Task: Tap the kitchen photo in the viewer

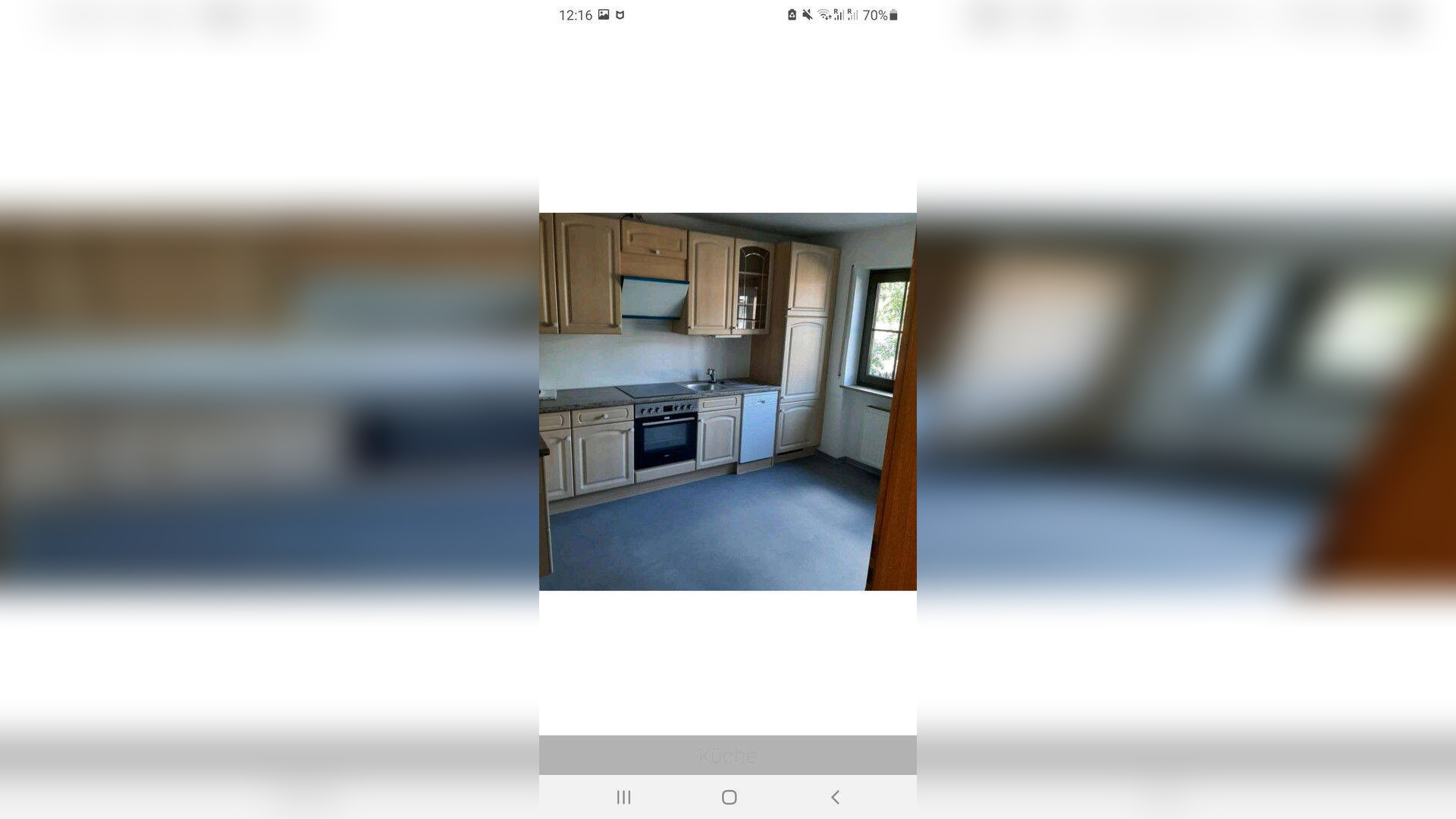Action: (727, 401)
